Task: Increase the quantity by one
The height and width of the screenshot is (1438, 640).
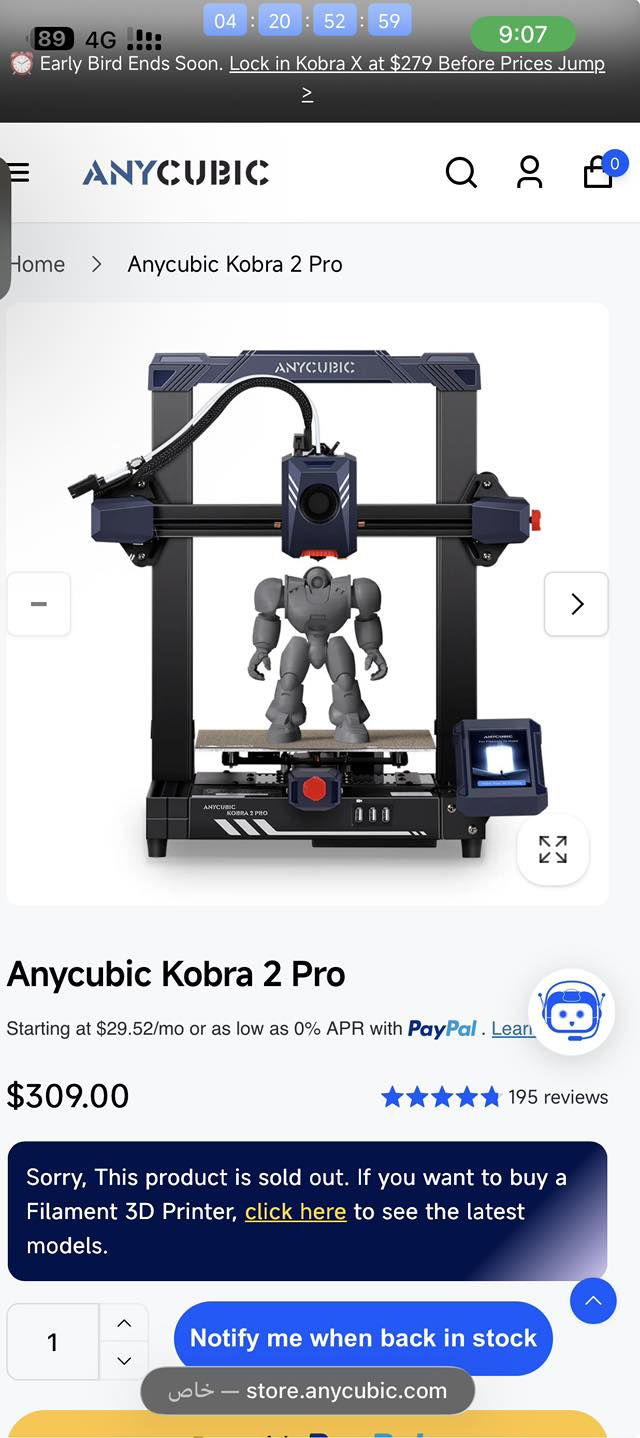Action: tap(124, 1323)
